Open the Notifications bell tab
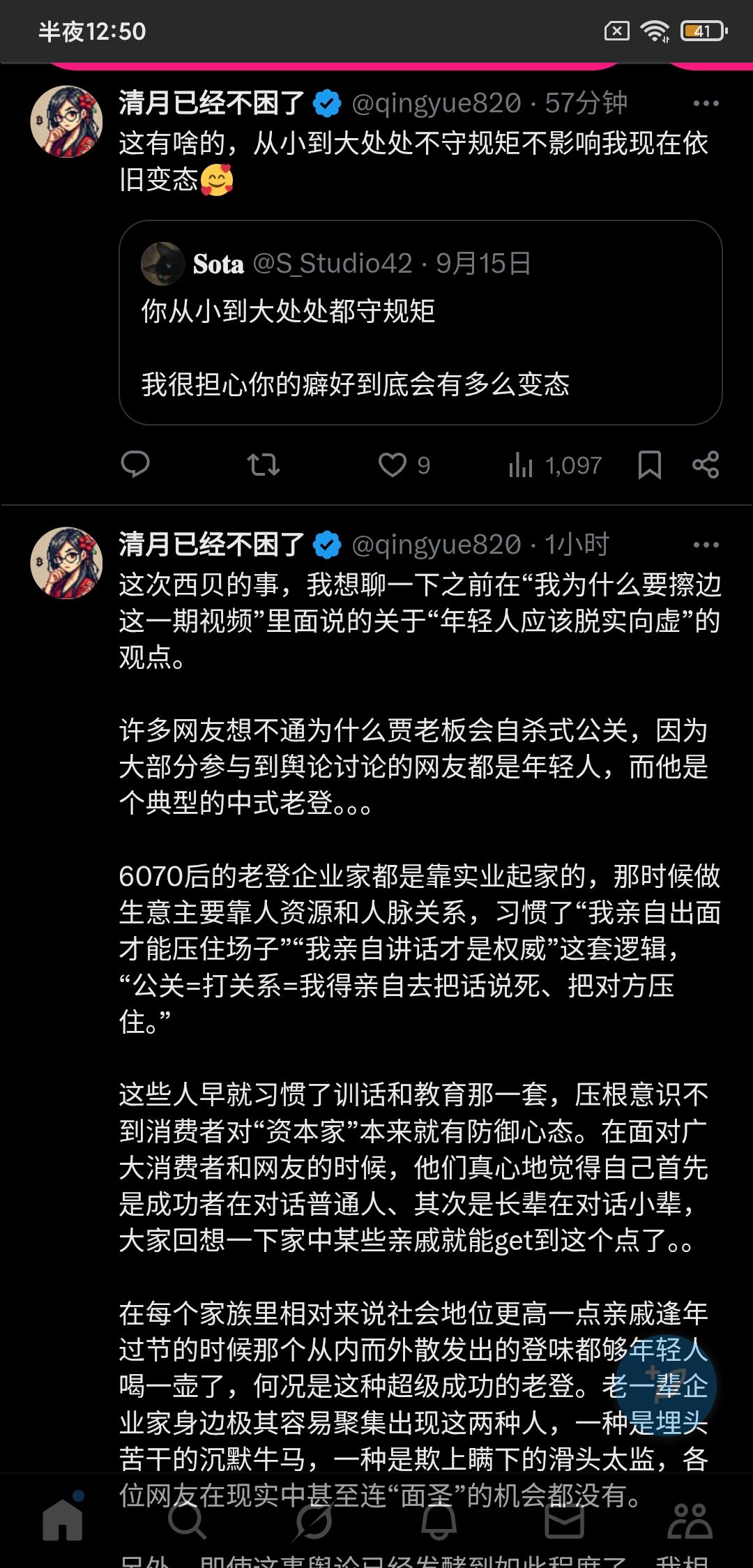Viewport: 753px width, 1568px height. point(439,1521)
